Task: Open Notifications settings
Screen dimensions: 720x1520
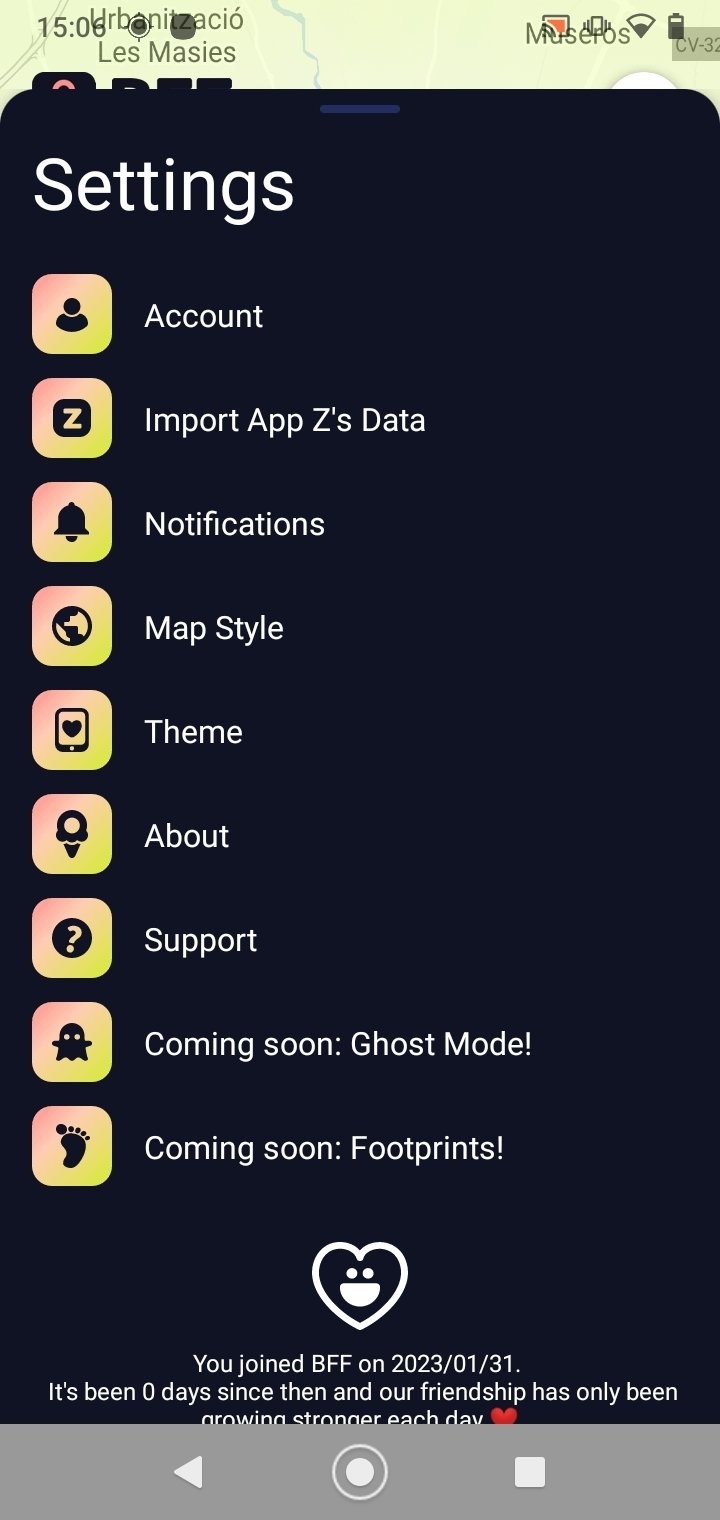Action: click(234, 524)
